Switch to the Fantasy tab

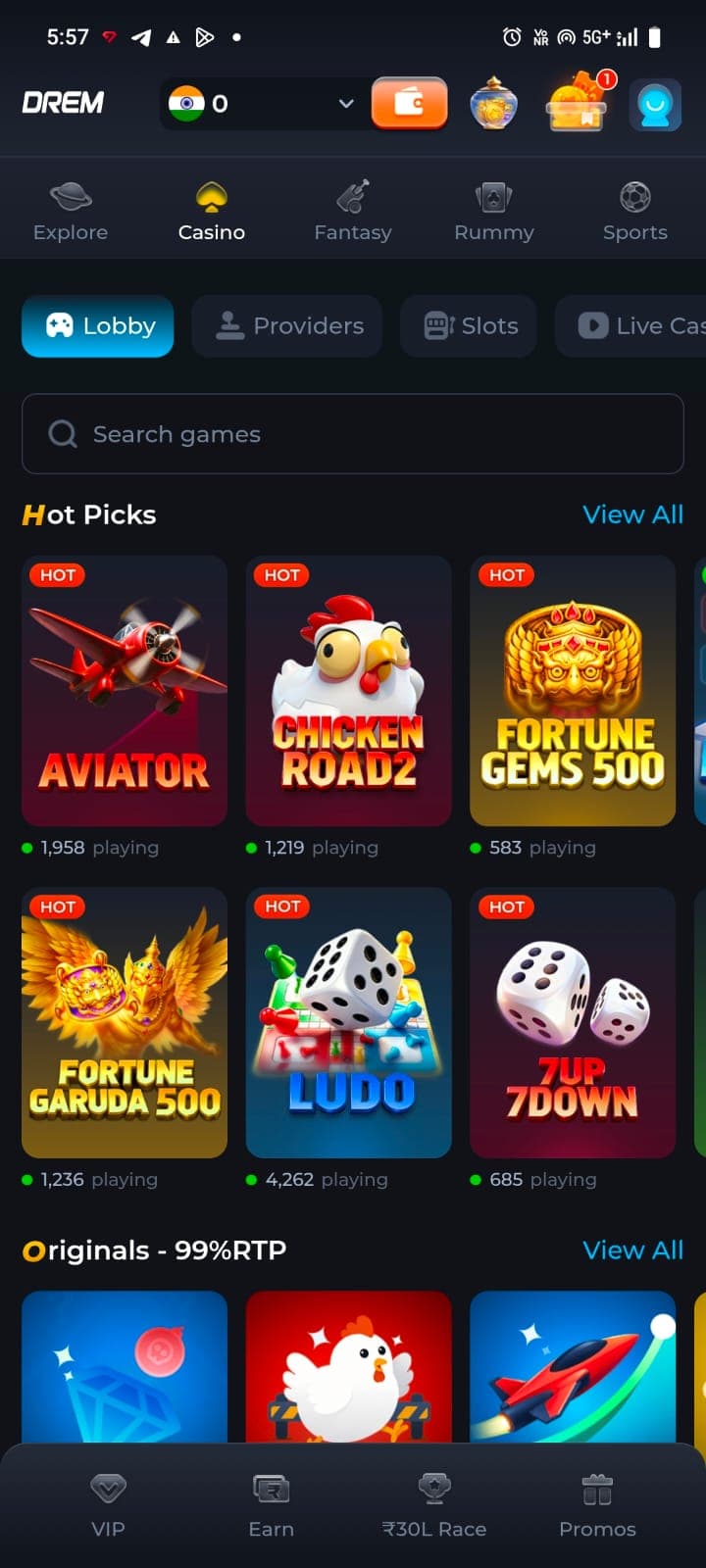(x=353, y=211)
